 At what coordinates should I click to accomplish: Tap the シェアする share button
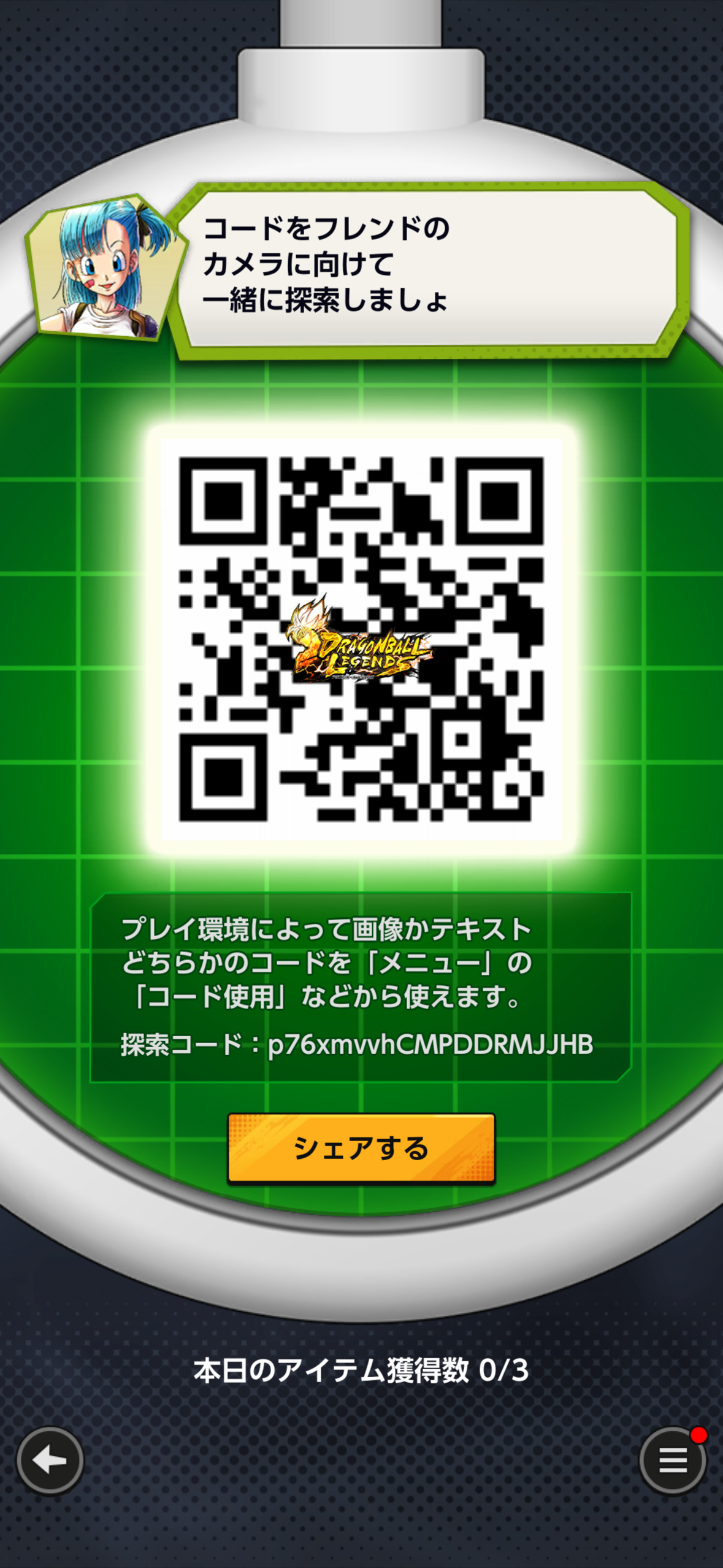click(x=361, y=1148)
